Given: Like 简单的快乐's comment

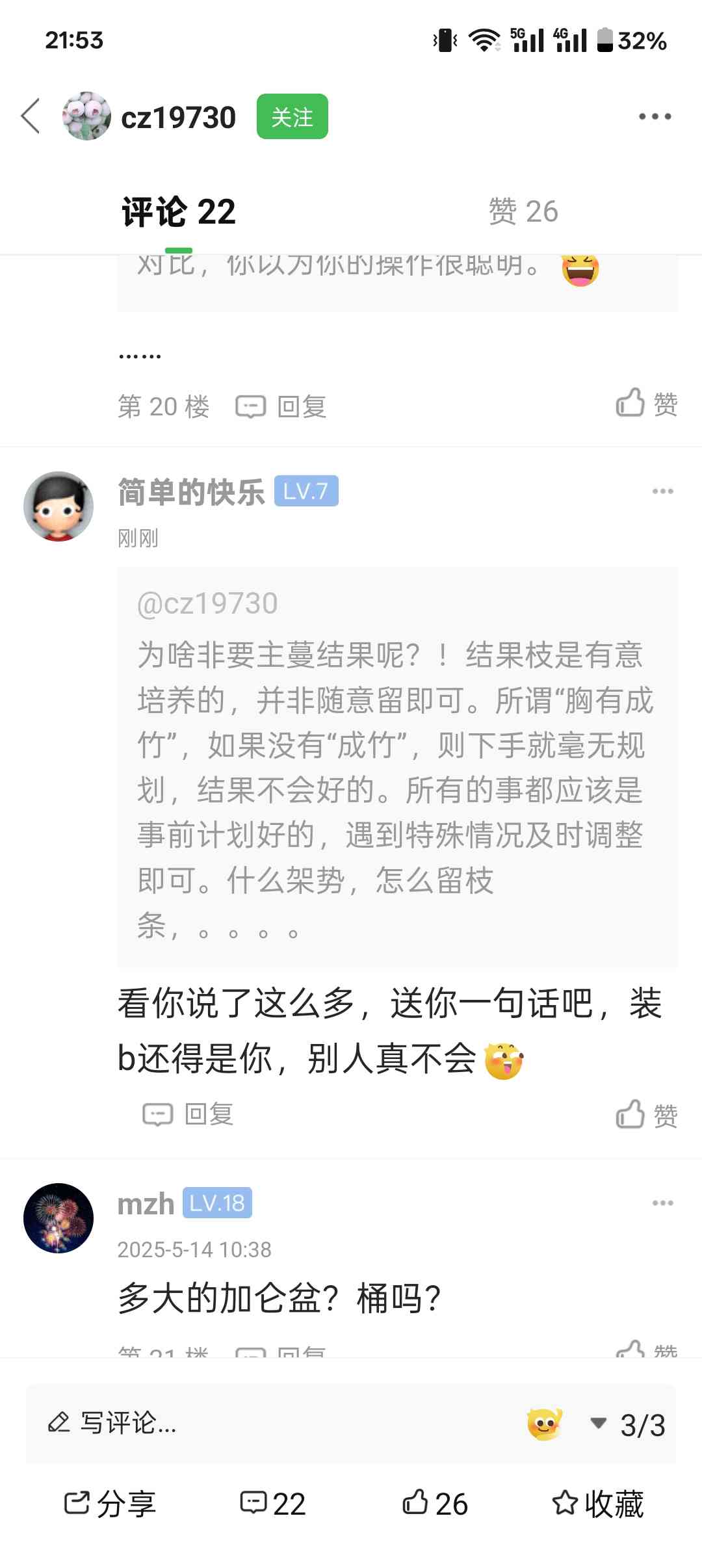Looking at the screenshot, I should [647, 1115].
